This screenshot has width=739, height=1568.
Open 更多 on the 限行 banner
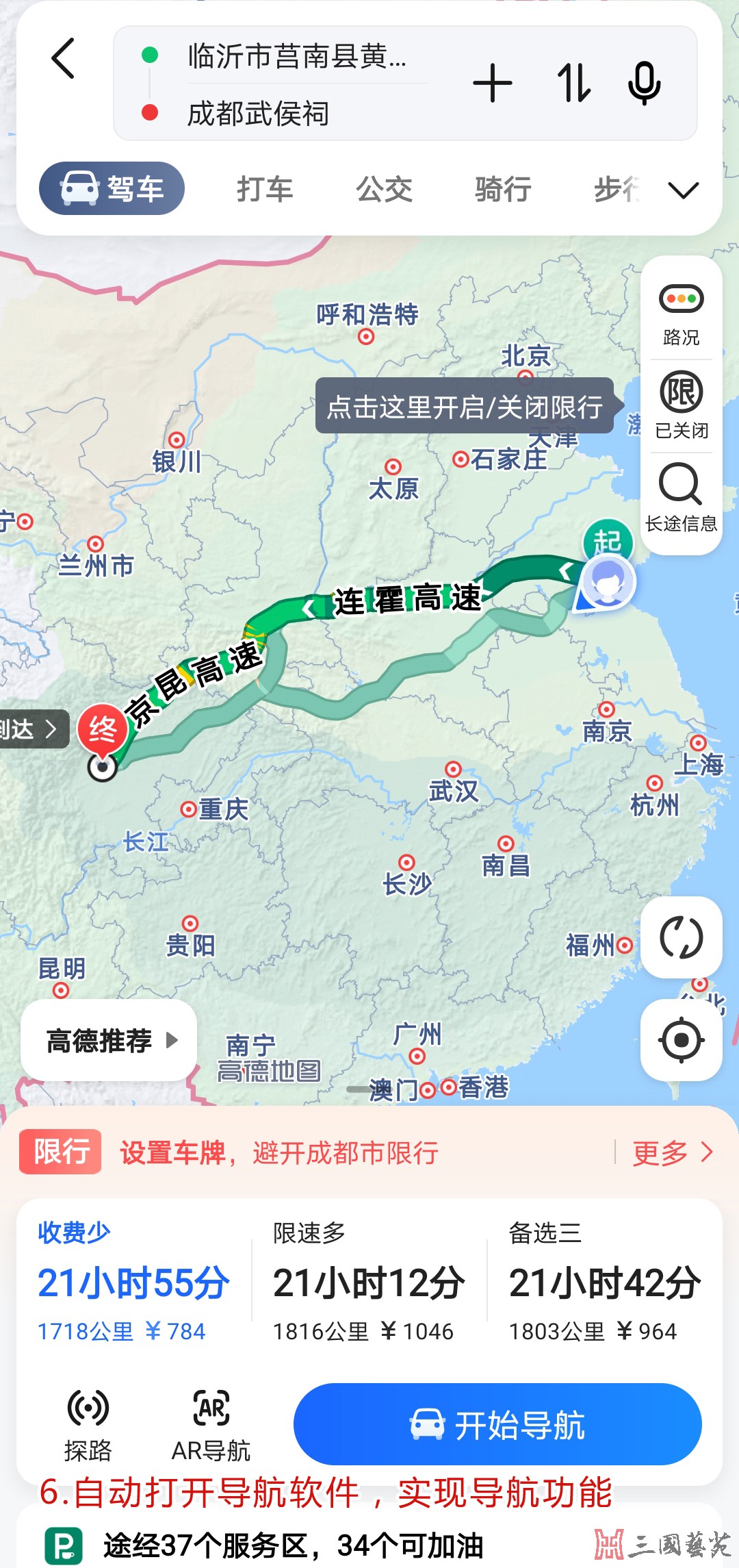[673, 1153]
